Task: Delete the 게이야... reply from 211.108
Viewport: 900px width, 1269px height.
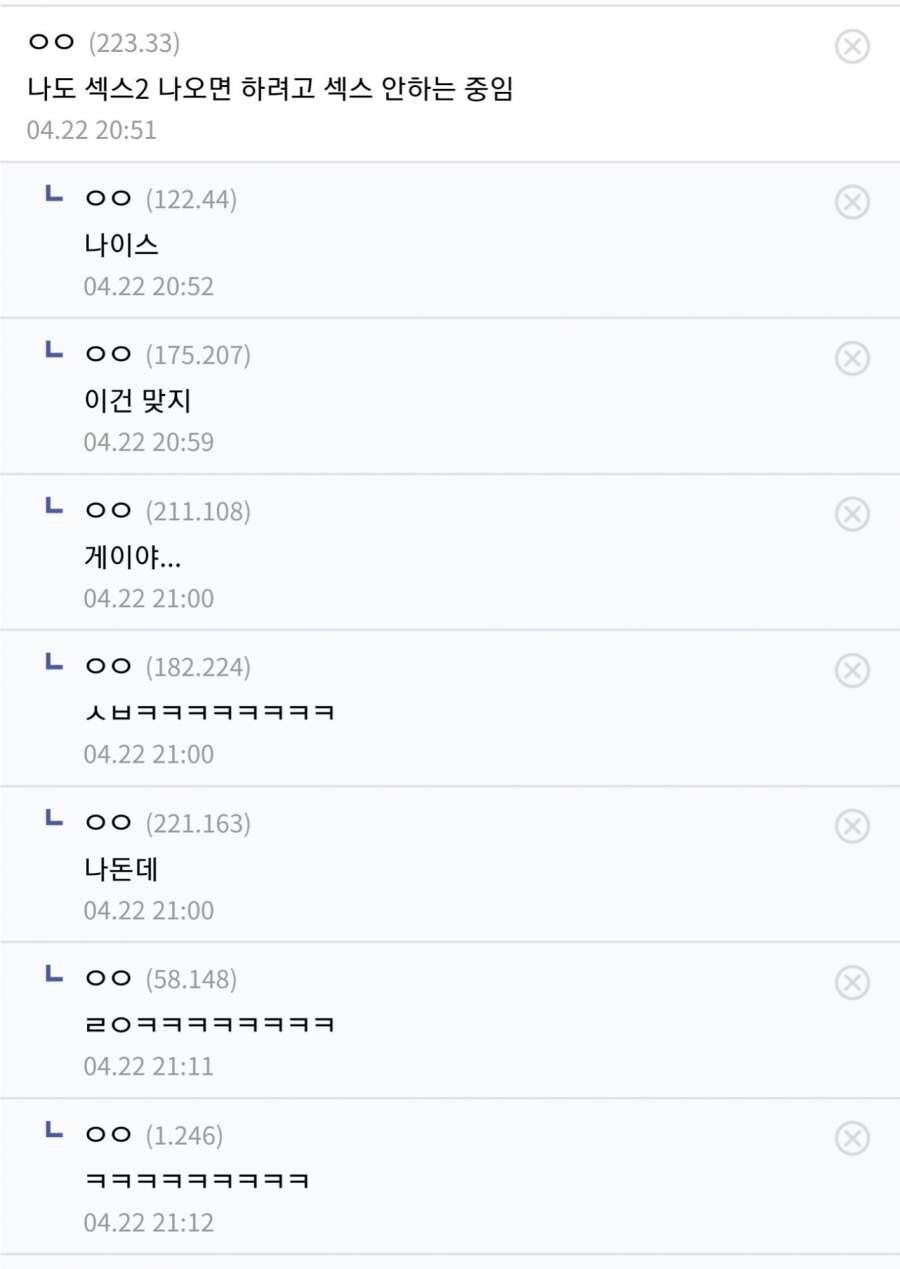Action: (852, 514)
